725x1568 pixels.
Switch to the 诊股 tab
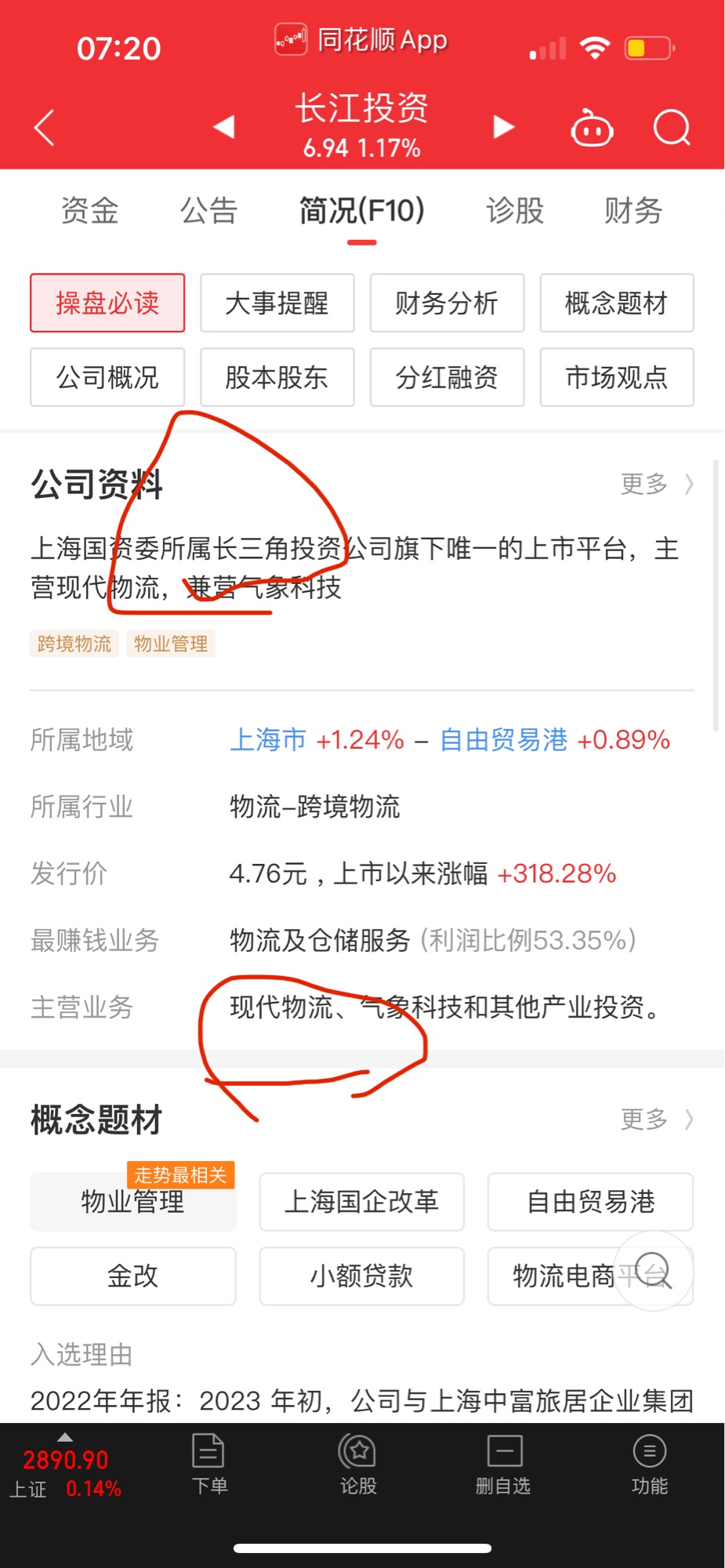click(515, 211)
